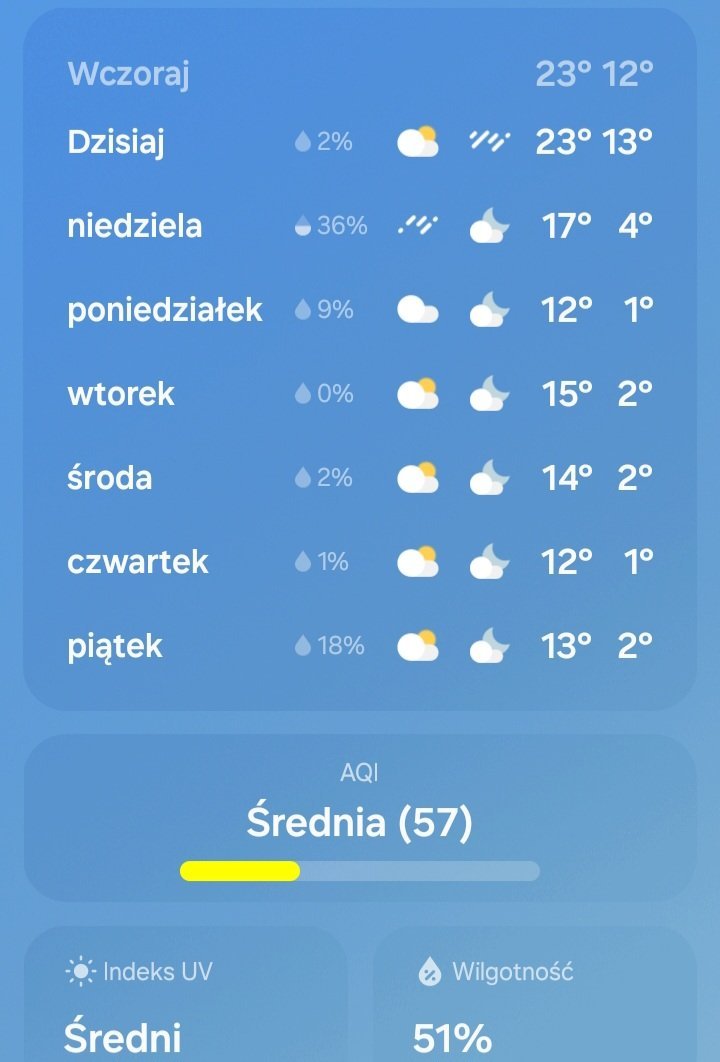Image resolution: width=720 pixels, height=1062 pixels.
Task: Tap the czwartek forecast row
Action: (360, 562)
